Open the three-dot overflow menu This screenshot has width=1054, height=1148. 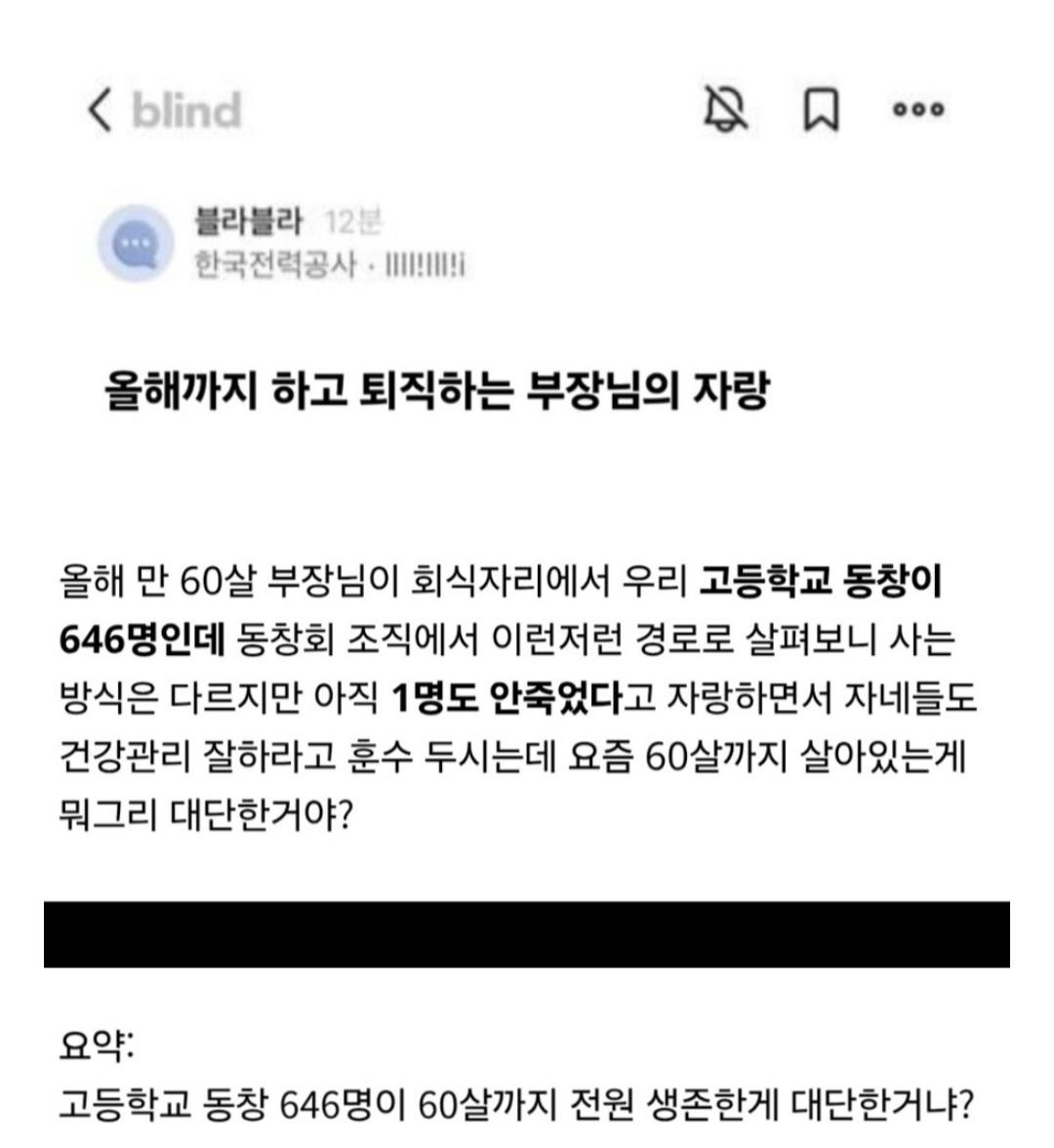[x=918, y=109]
